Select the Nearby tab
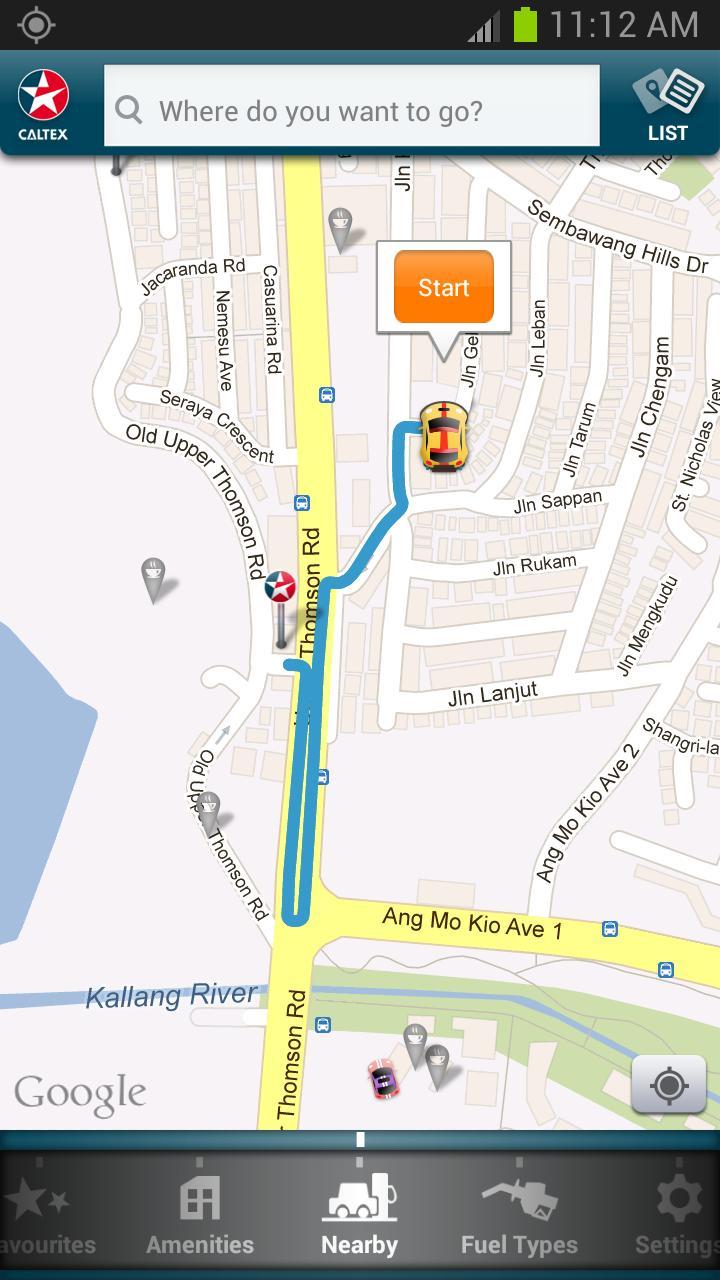This screenshot has height=1280, width=720. coord(358,1207)
